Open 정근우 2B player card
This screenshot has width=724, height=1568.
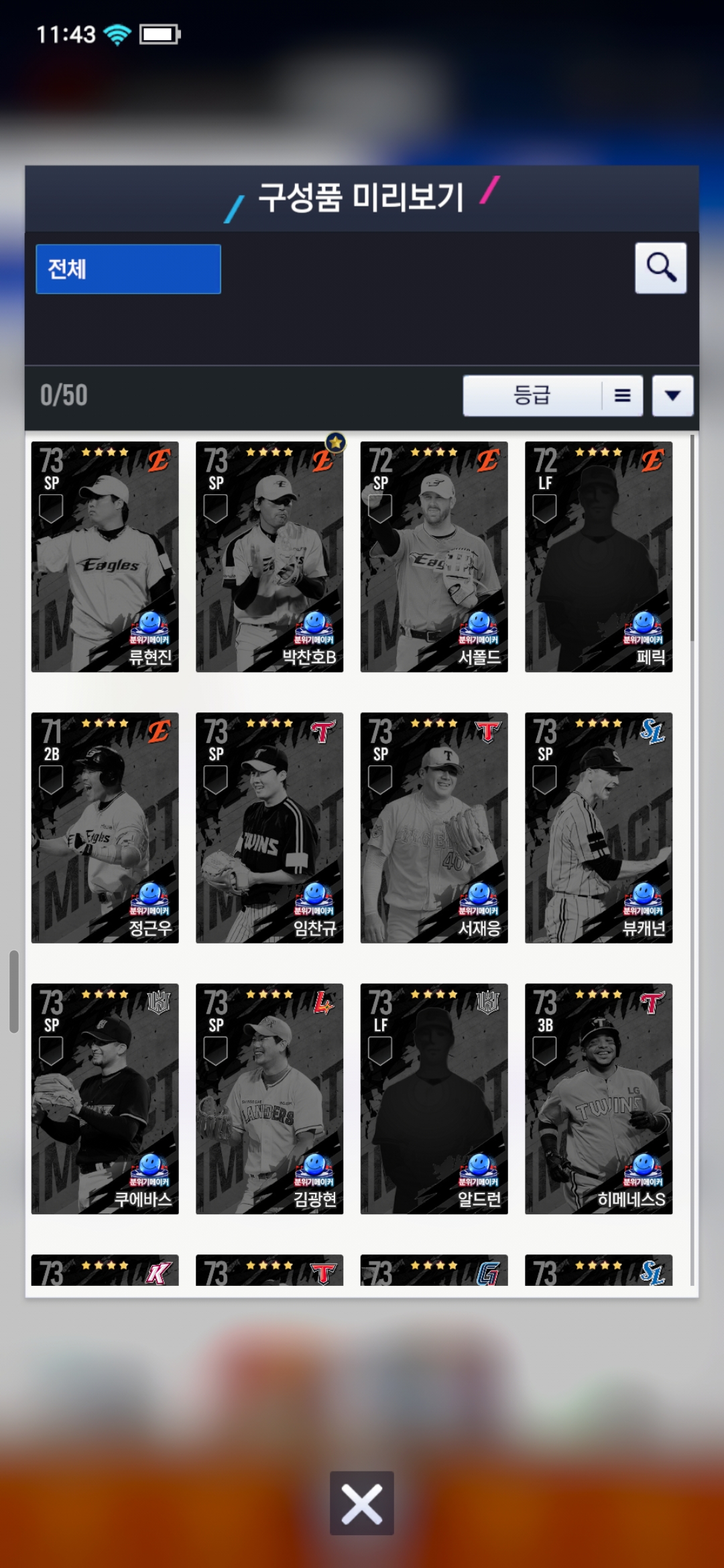(105, 828)
